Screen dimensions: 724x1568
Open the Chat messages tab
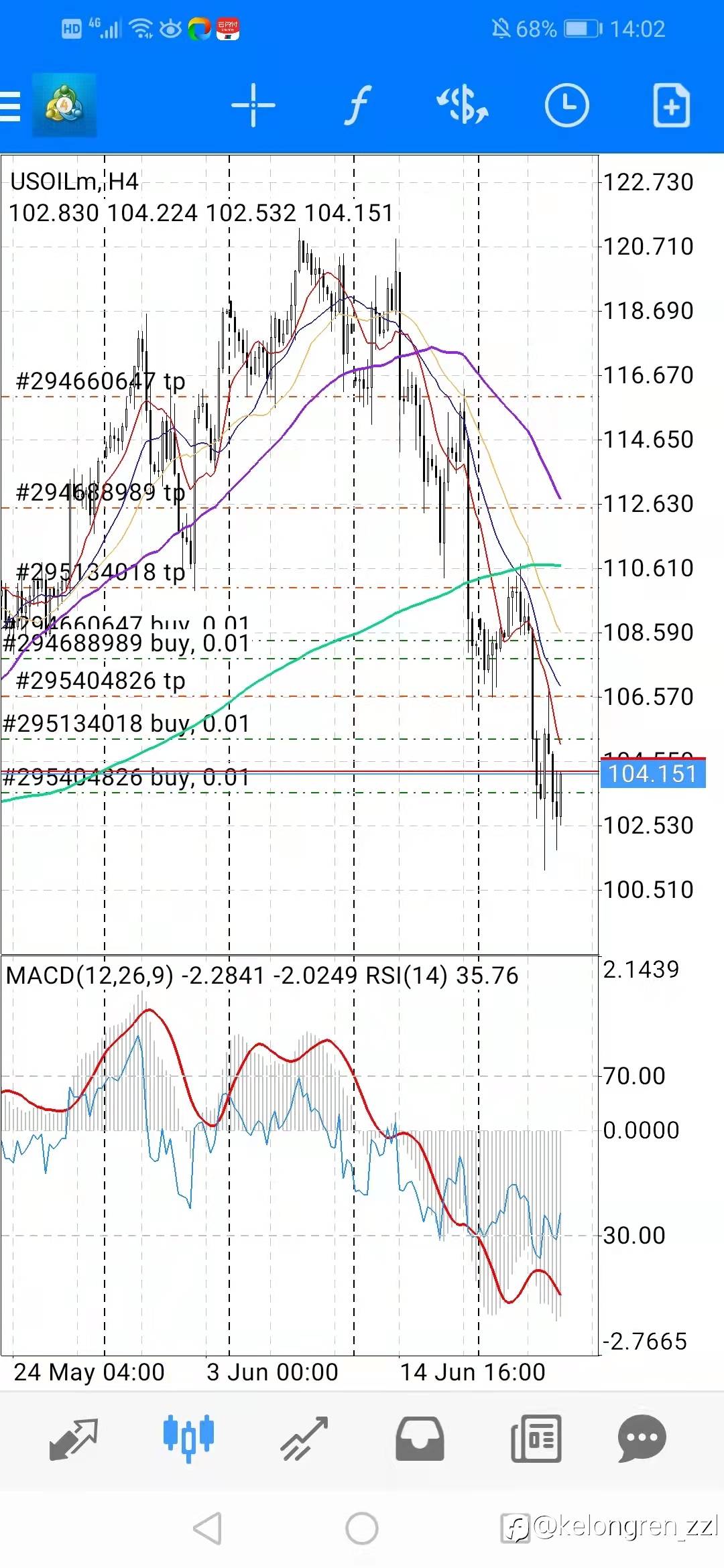pyautogui.click(x=642, y=1439)
